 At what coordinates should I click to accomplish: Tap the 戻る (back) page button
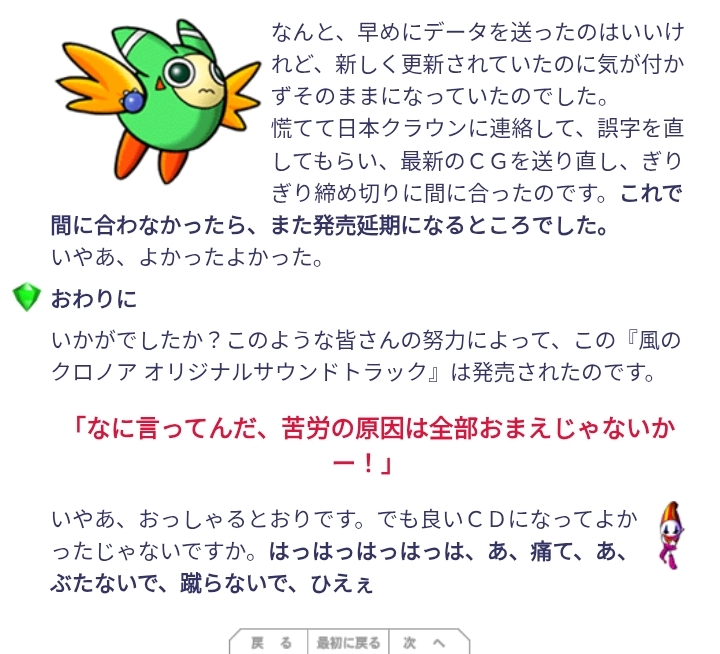pyautogui.click(x=271, y=642)
